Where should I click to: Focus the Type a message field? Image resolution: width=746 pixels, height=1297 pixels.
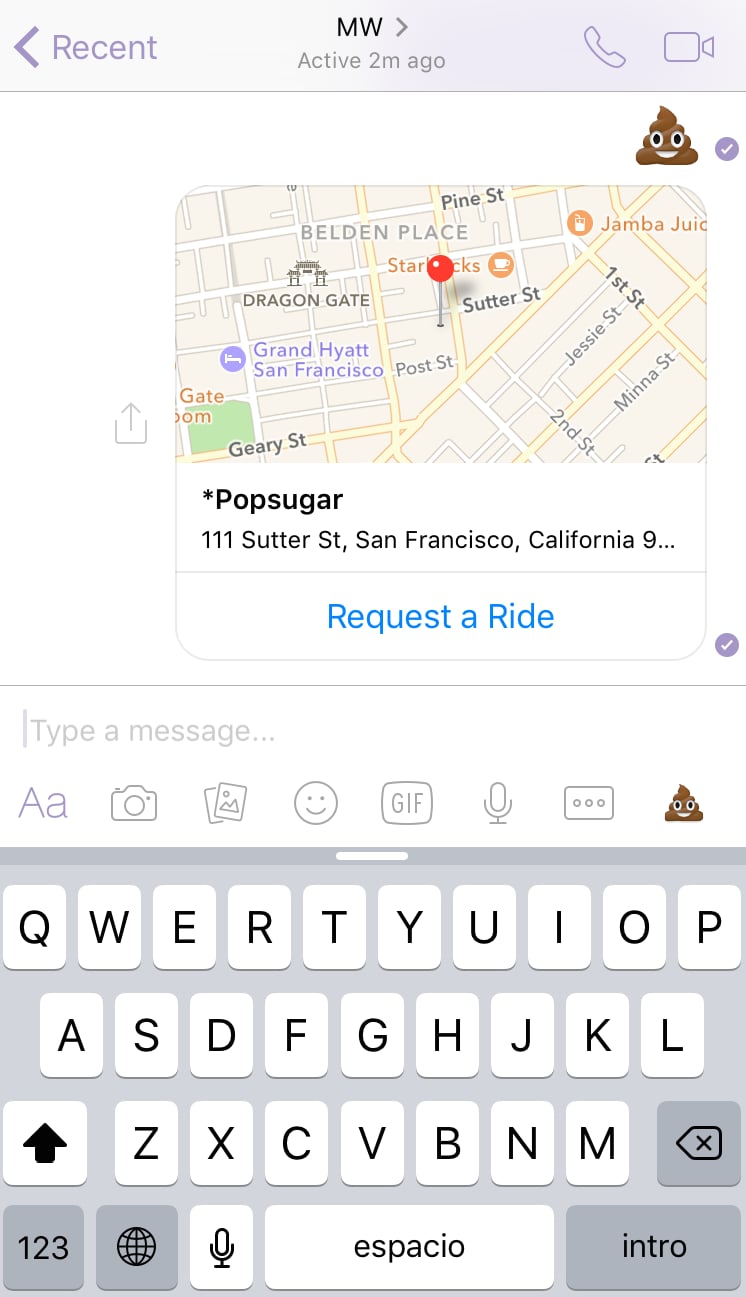tap(373, 731)
